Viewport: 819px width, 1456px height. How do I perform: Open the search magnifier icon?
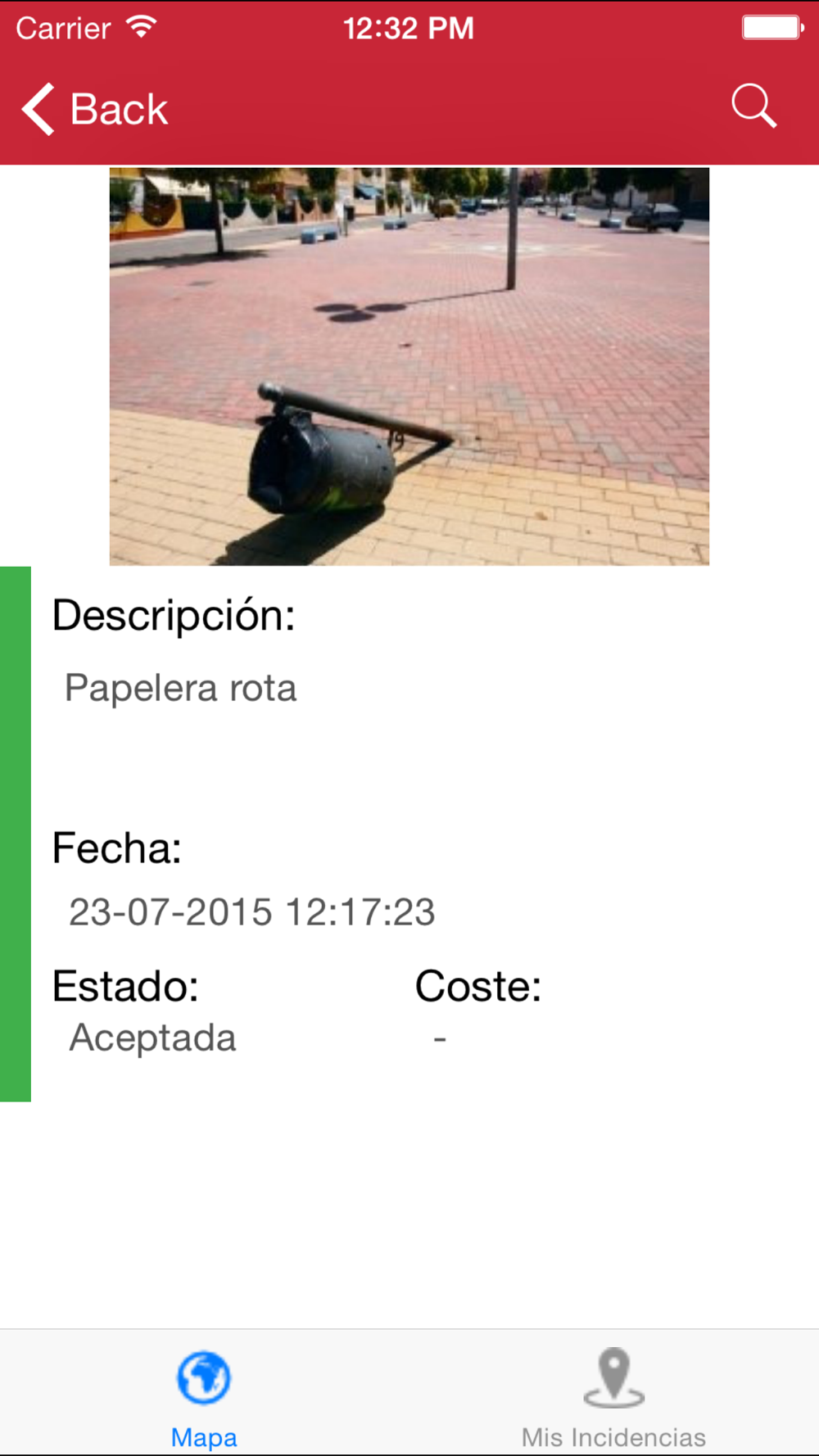pyautogui.click(x=753, y=106)
